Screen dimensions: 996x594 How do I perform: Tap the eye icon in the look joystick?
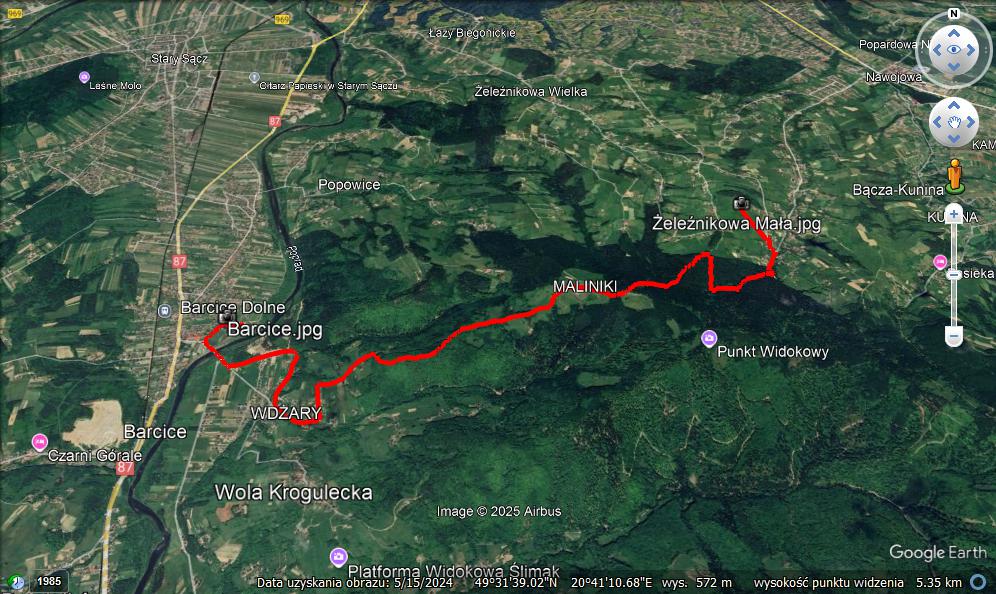click(x=954, y=49)
